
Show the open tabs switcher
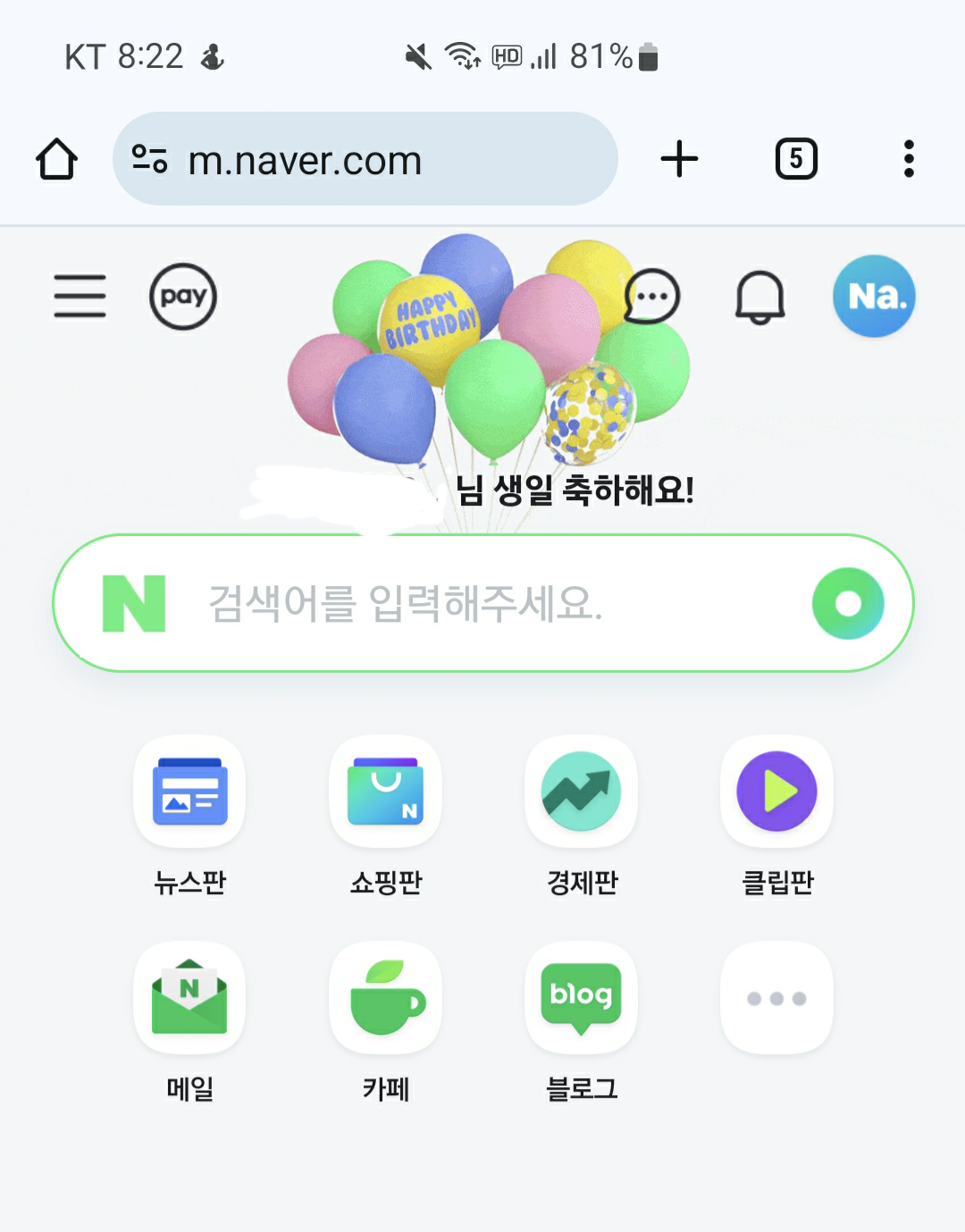click(x=795, y=160)
